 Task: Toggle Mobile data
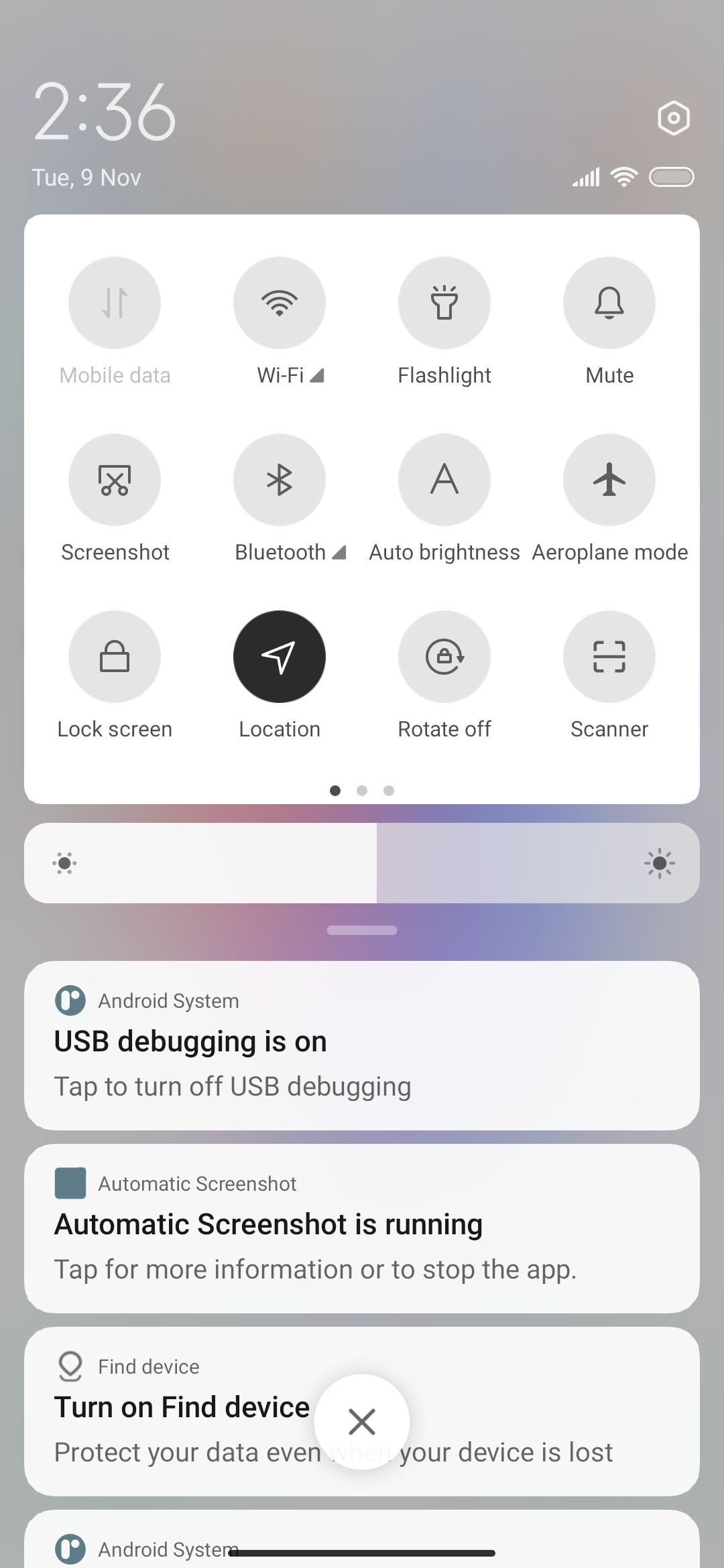tap(115, 303)
